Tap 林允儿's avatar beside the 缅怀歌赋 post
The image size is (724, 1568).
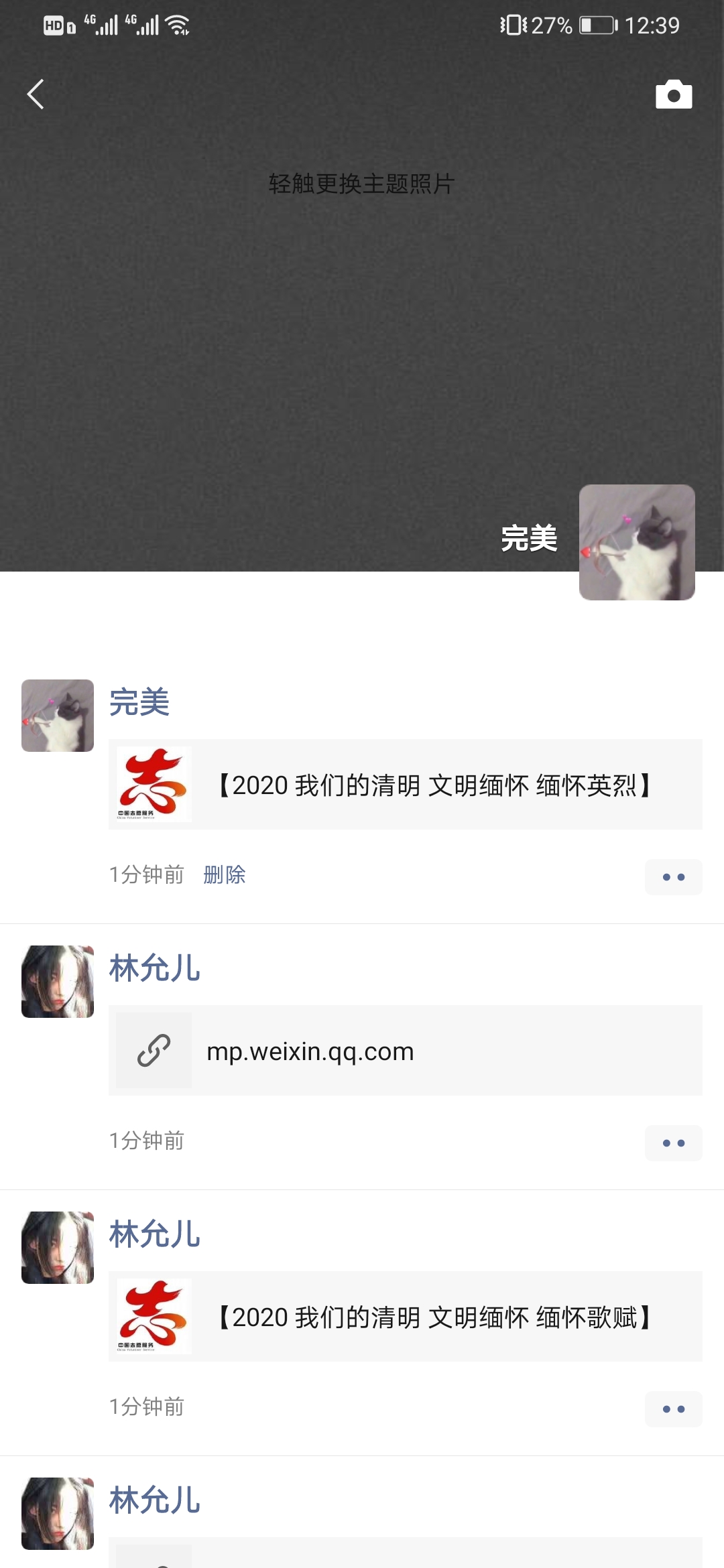(58, 1248)
